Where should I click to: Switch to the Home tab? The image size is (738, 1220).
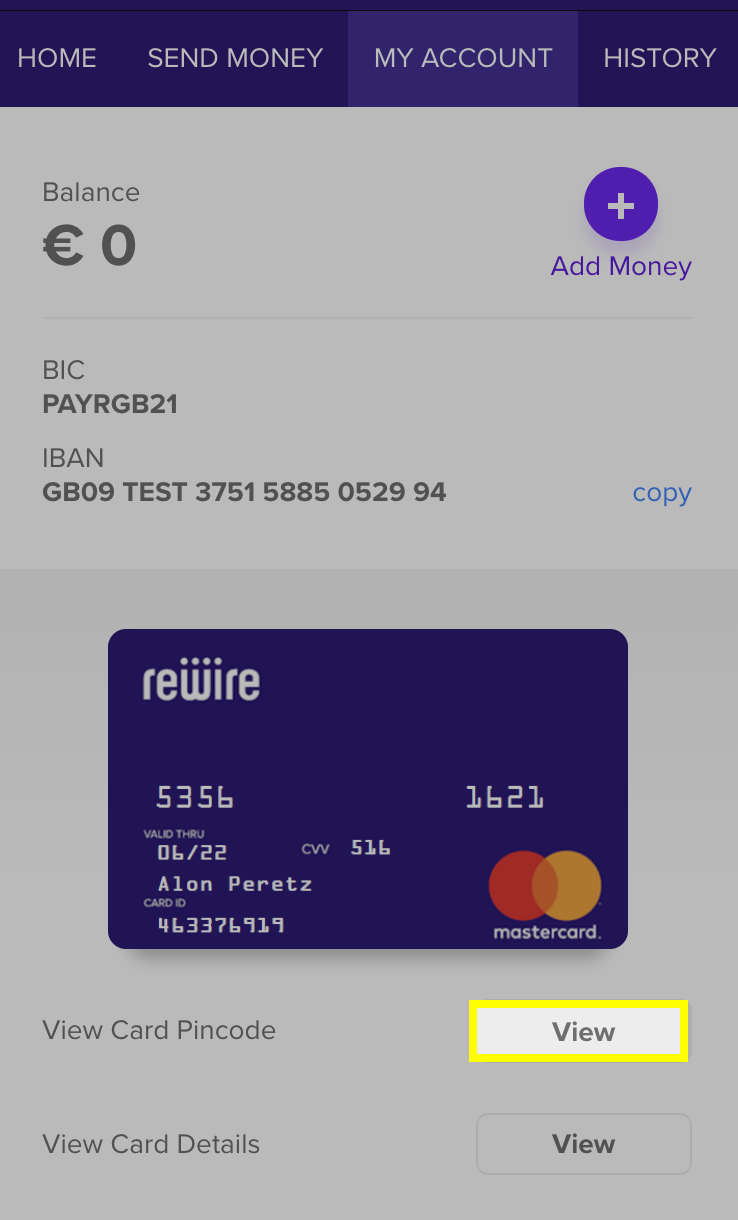[x=57, y=58]
